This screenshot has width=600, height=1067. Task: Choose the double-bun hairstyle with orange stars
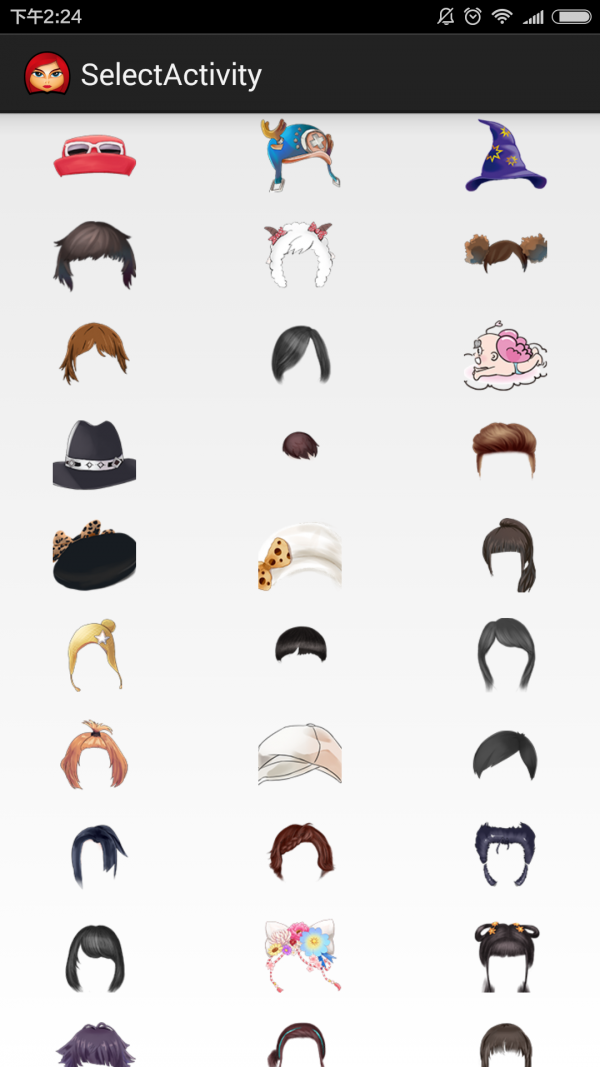pyautogui.click(x=505, y=955)
